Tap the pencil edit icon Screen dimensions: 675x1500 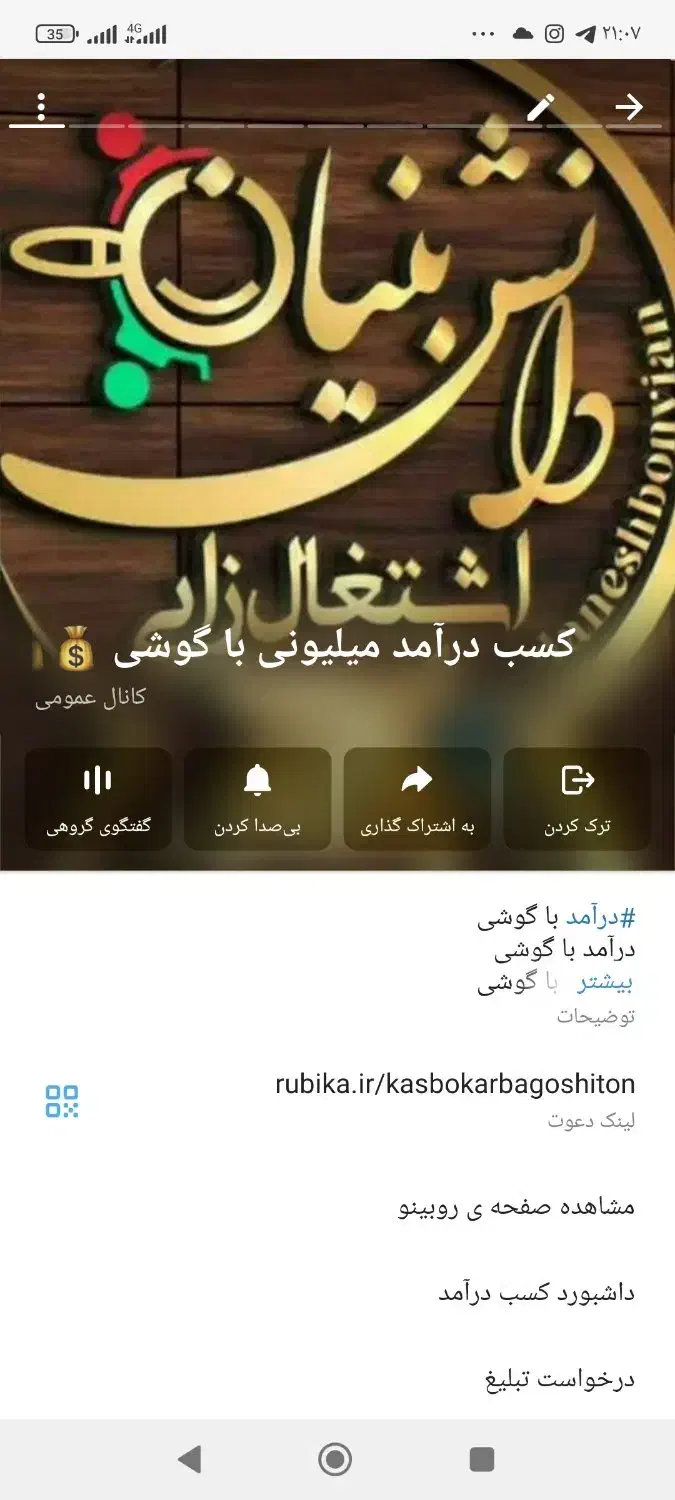[x=541, y=107]
